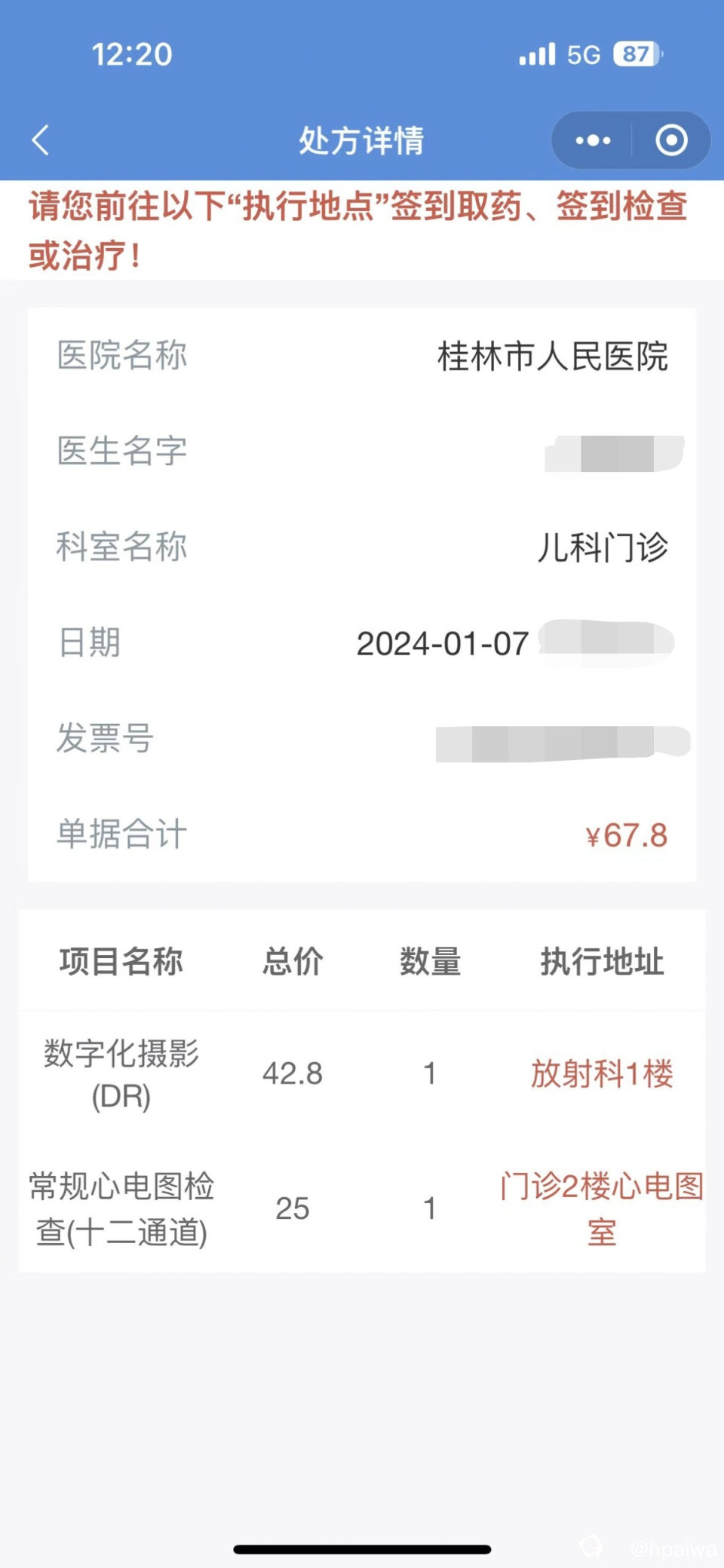Go back from the 处方详情 page
724x1568 pixels.
pyautogui.click(x=41, y=140)
